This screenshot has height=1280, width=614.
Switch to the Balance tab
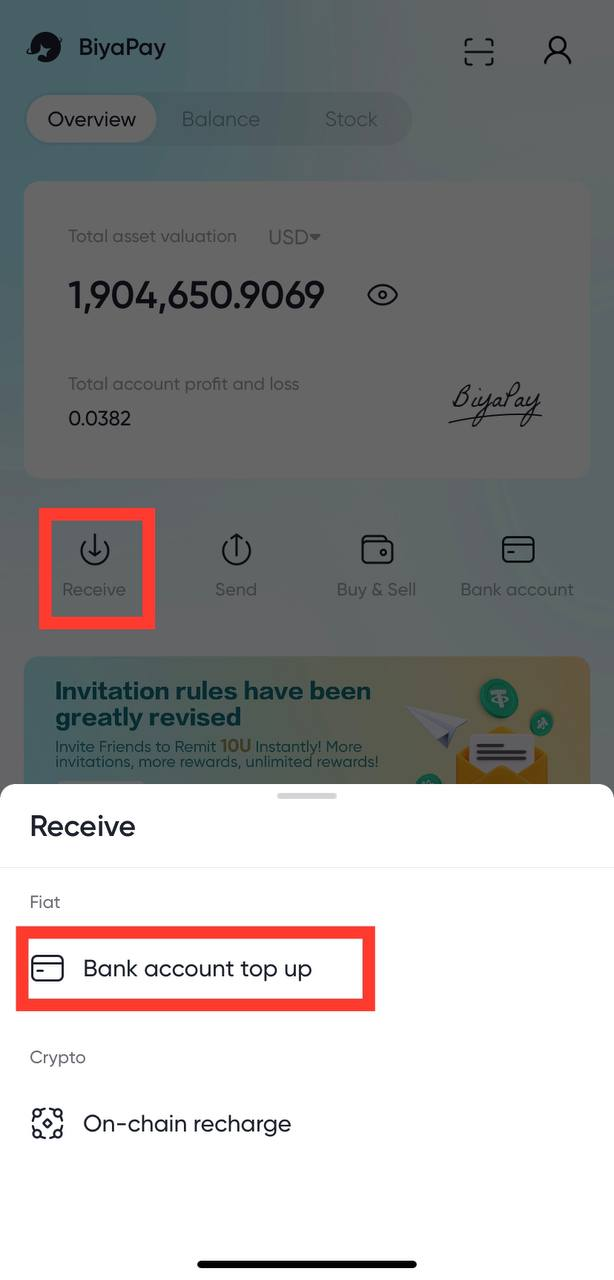221,119
